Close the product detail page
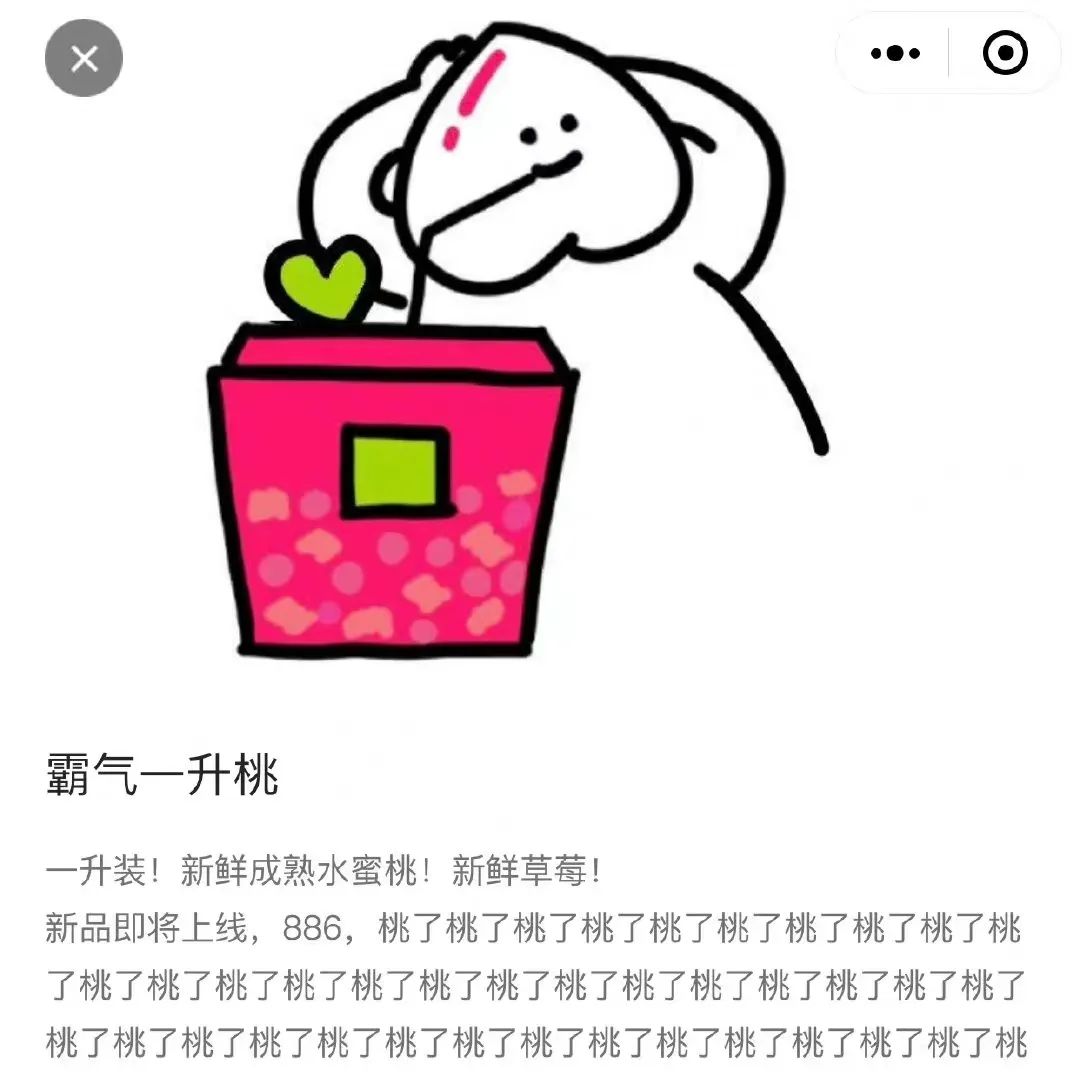The height and width of the screenshot is (1080, 1080). (x=84, y=58)
